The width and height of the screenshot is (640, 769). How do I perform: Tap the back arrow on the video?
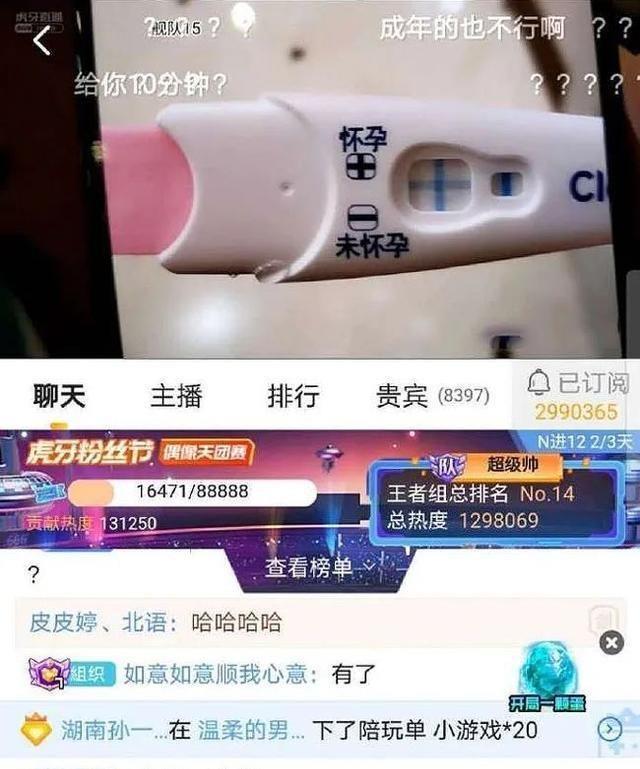pos(41,42)
